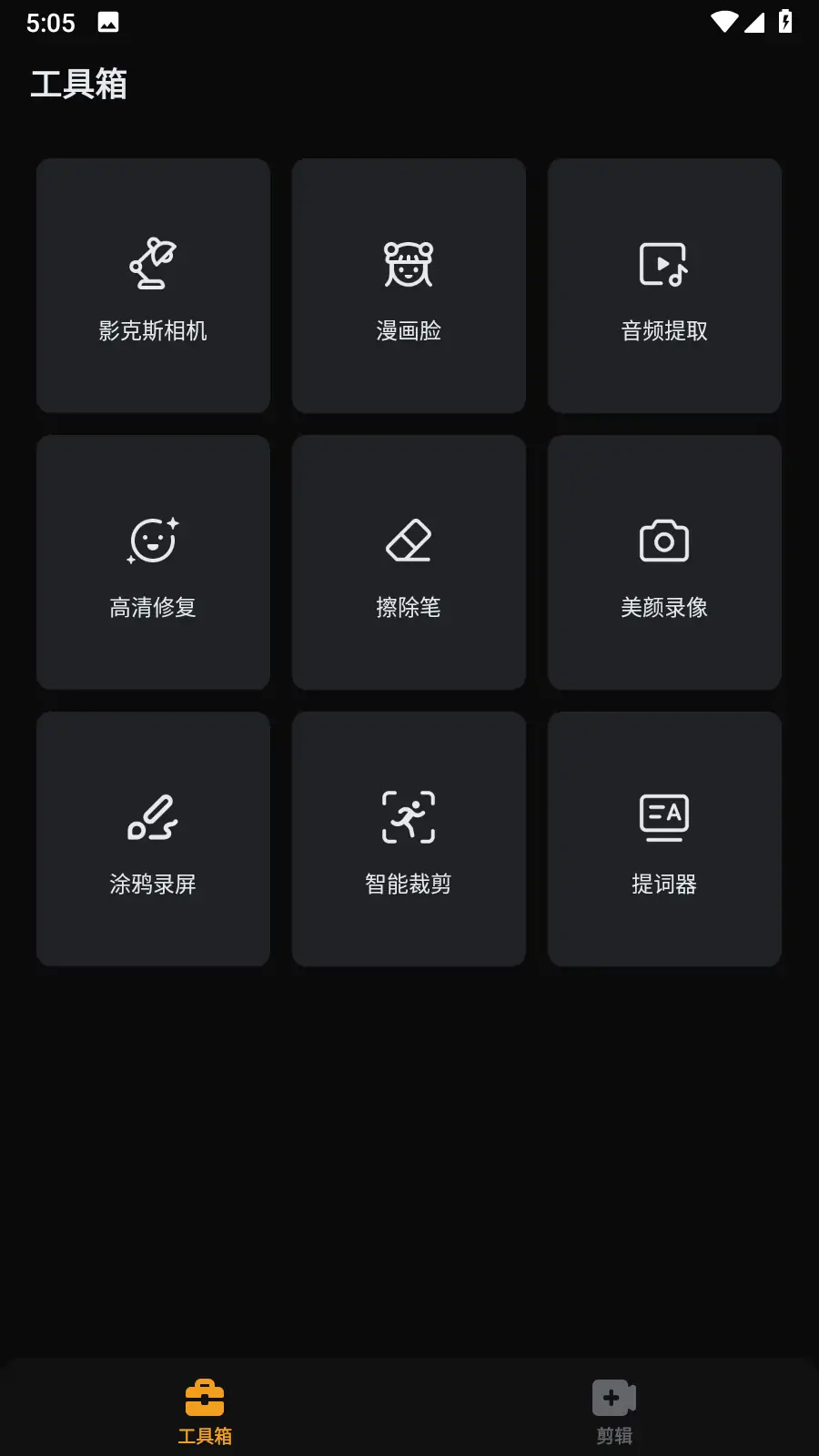Select the 漫画脸 cartoon face tool
The image size is (819, 1456).
(x=408, y=287)
